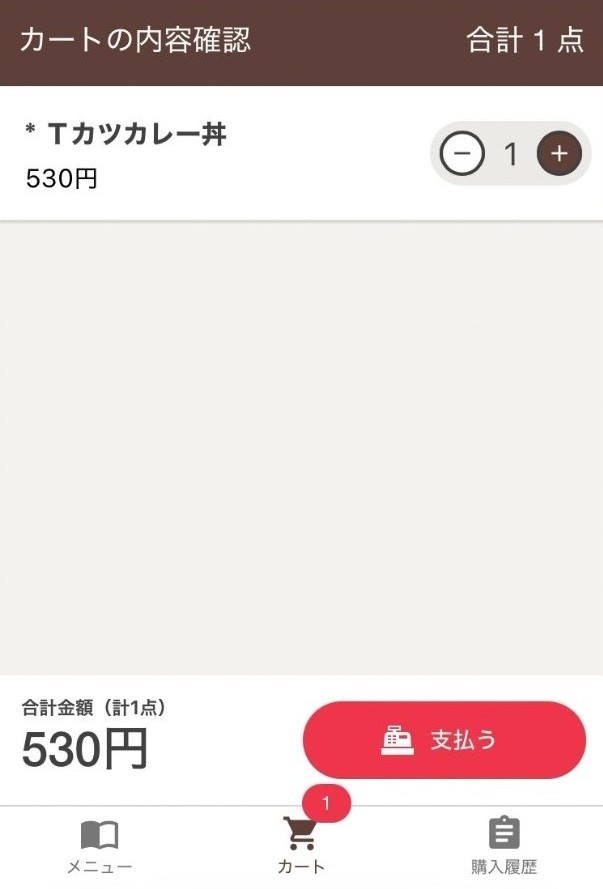Switch to the メニュー tab
The image size is (603, 889).
coord(99,846)
